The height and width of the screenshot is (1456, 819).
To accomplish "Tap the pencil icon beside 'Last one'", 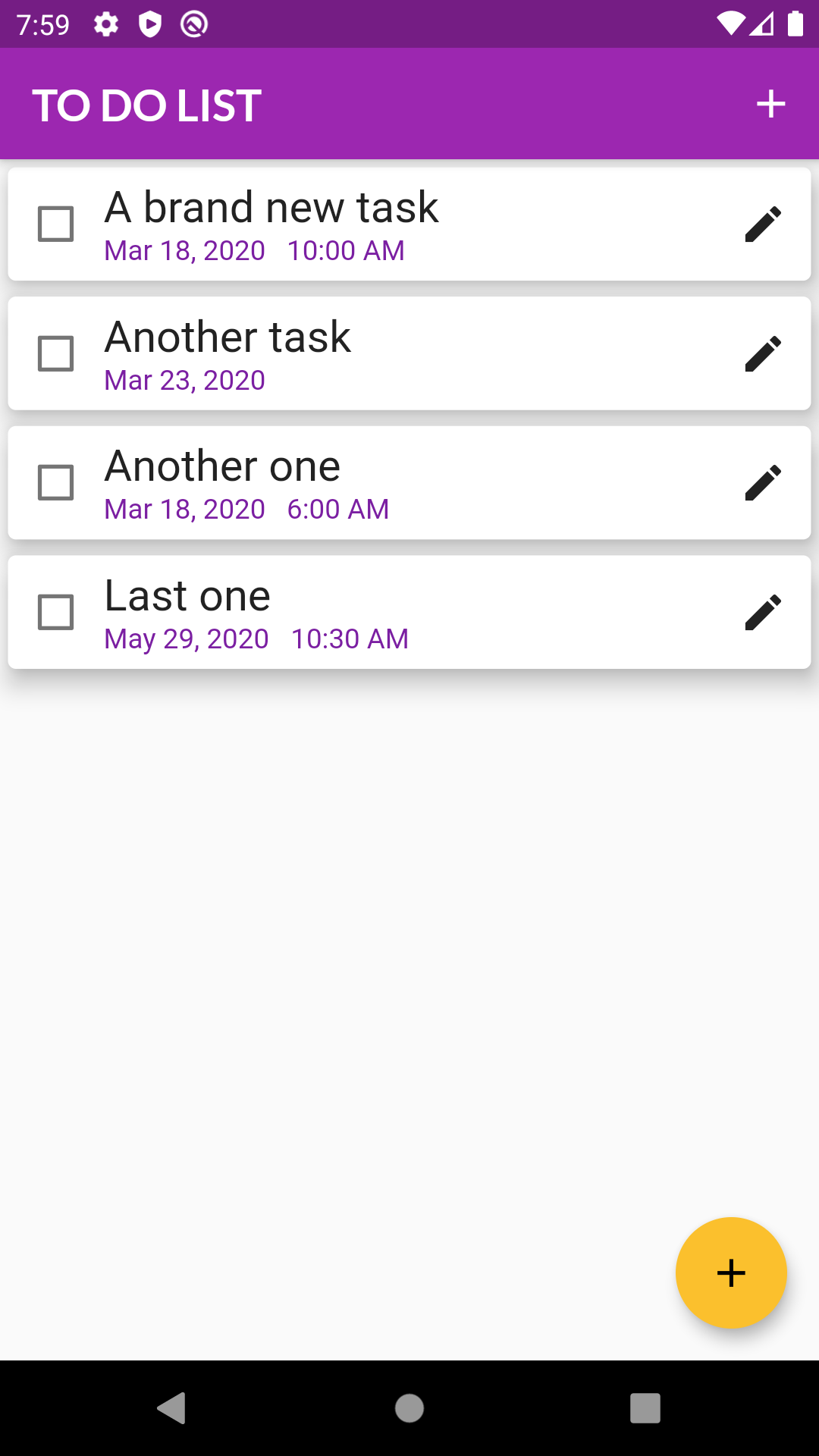I will tap(763, 612).
